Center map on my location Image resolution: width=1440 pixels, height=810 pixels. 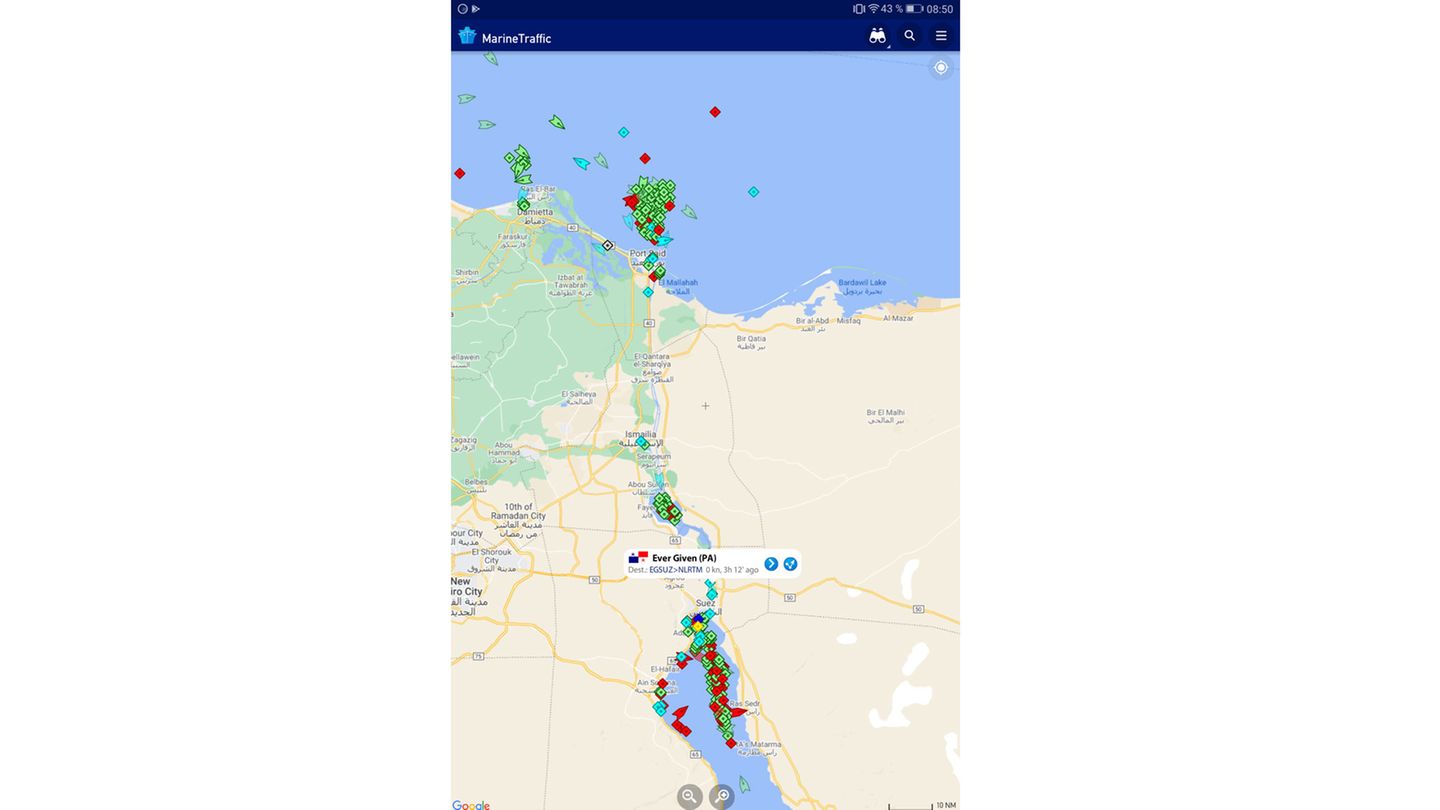[x=941, y=68]
